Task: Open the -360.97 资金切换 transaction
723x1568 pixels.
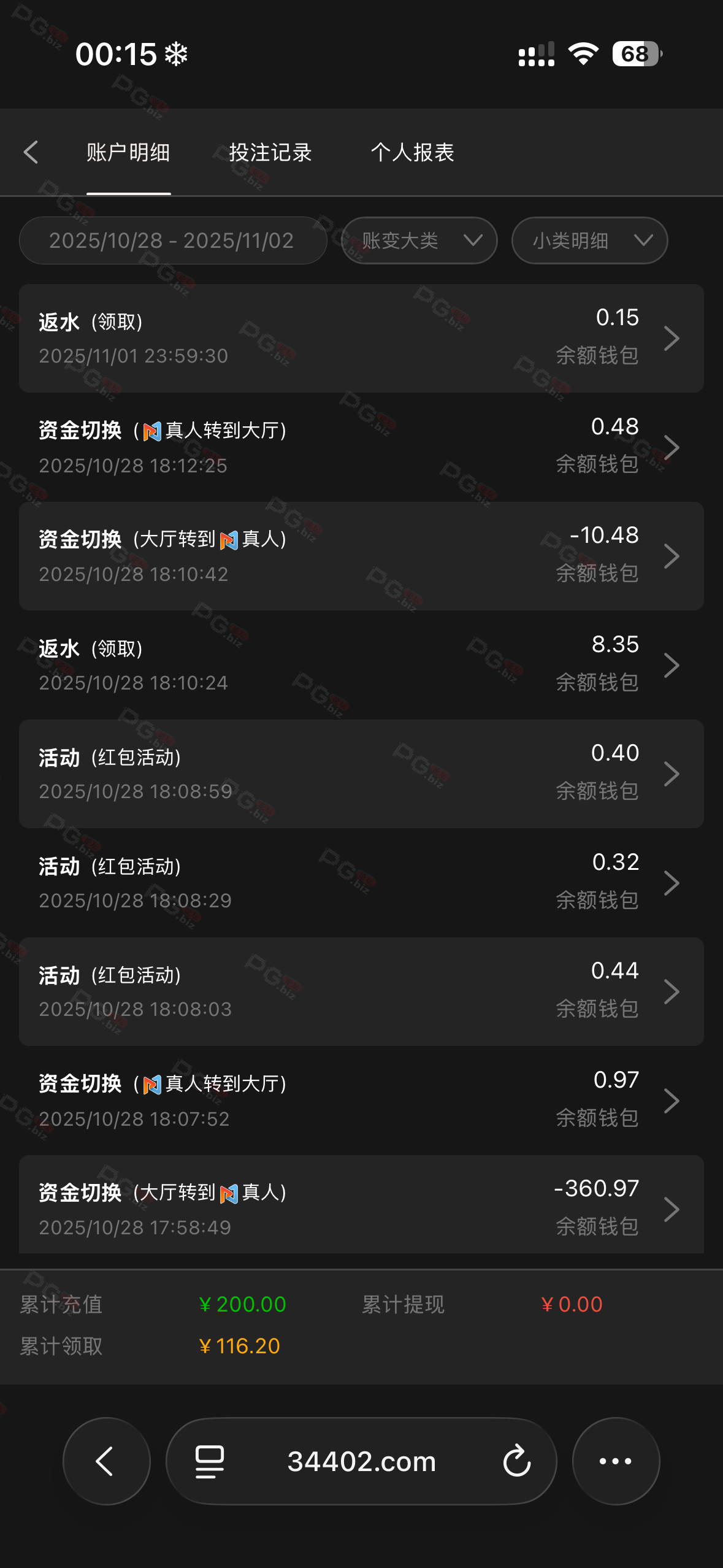Action: pos(361,1207)
